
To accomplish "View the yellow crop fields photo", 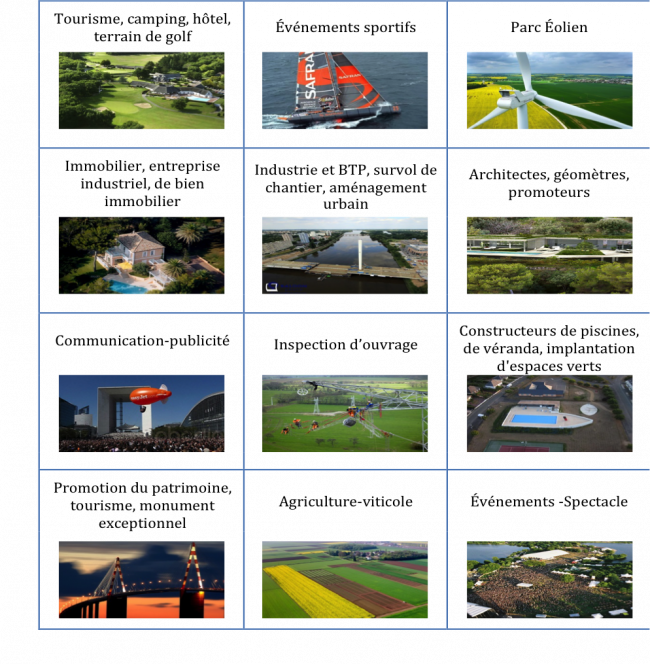I will [345, 581].
